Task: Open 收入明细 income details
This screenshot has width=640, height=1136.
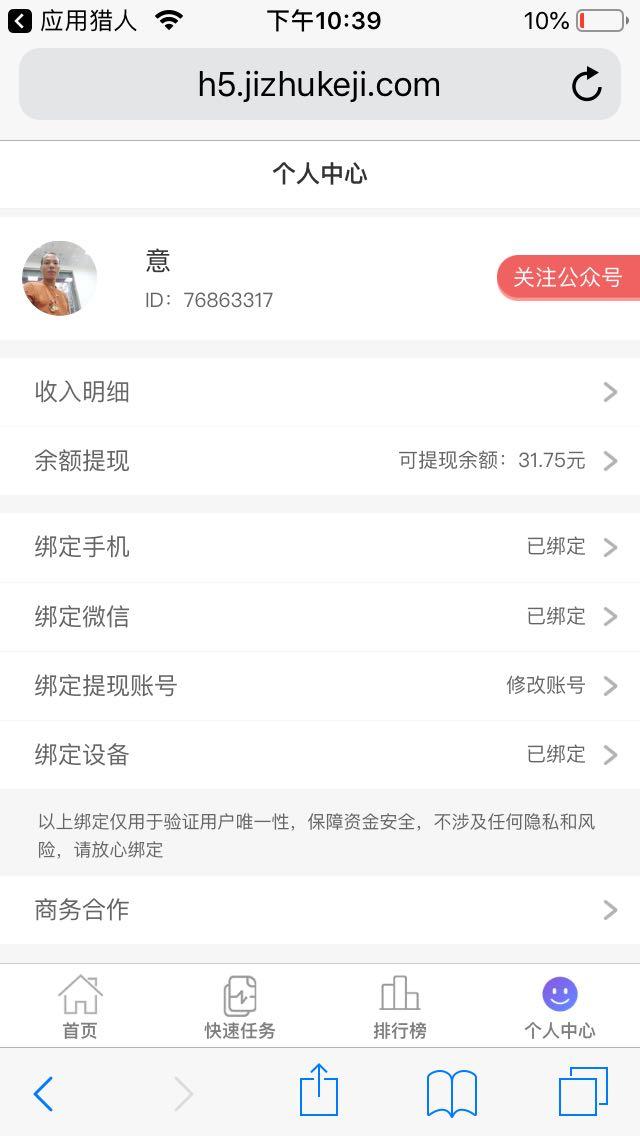Action: [320, 392]
